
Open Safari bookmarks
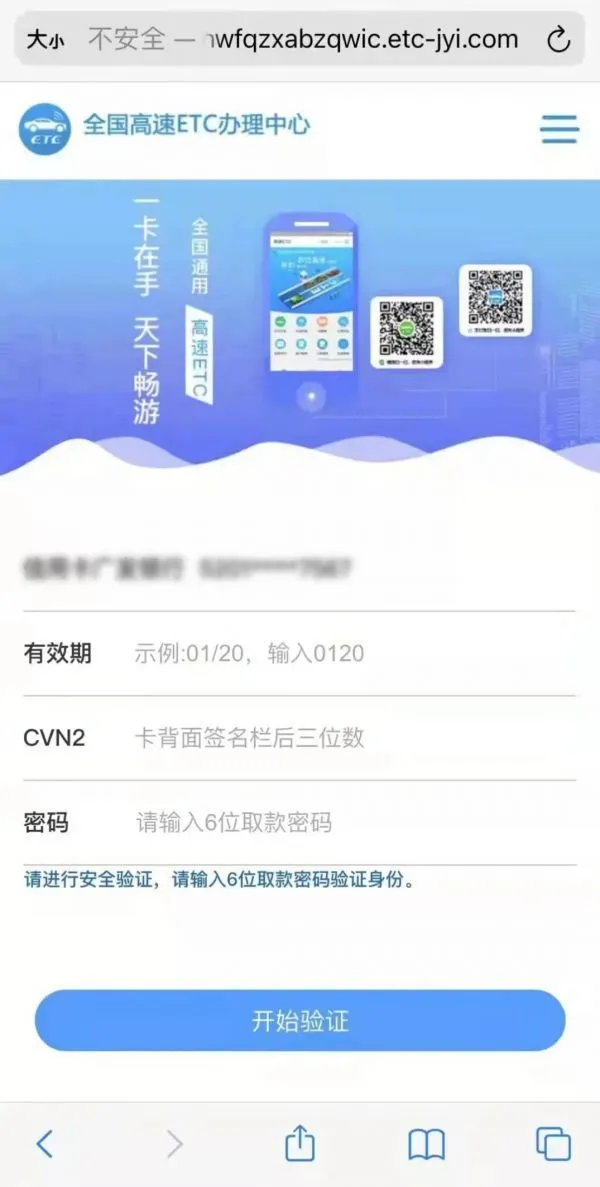[427, 1144]
